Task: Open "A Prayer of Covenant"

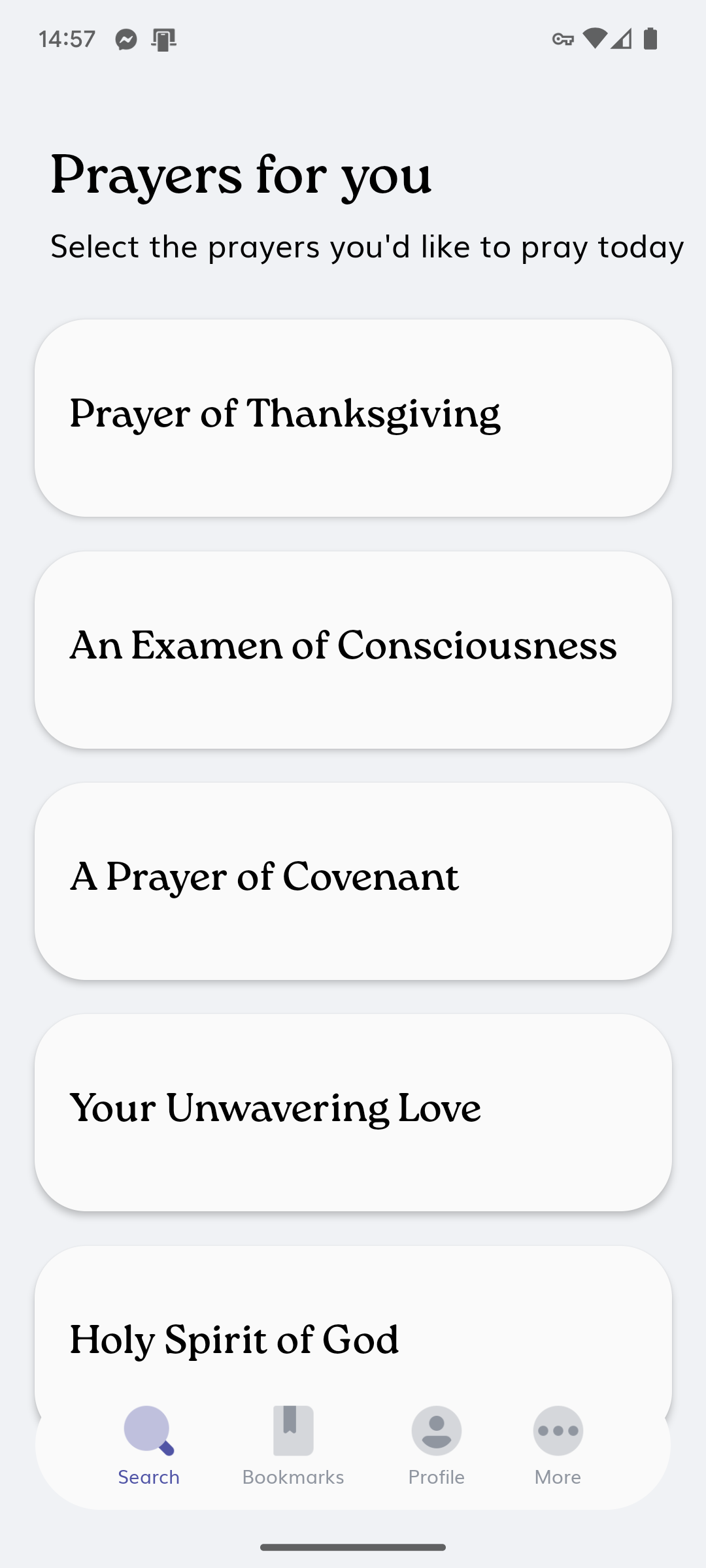Action: (x=353, y=879)
